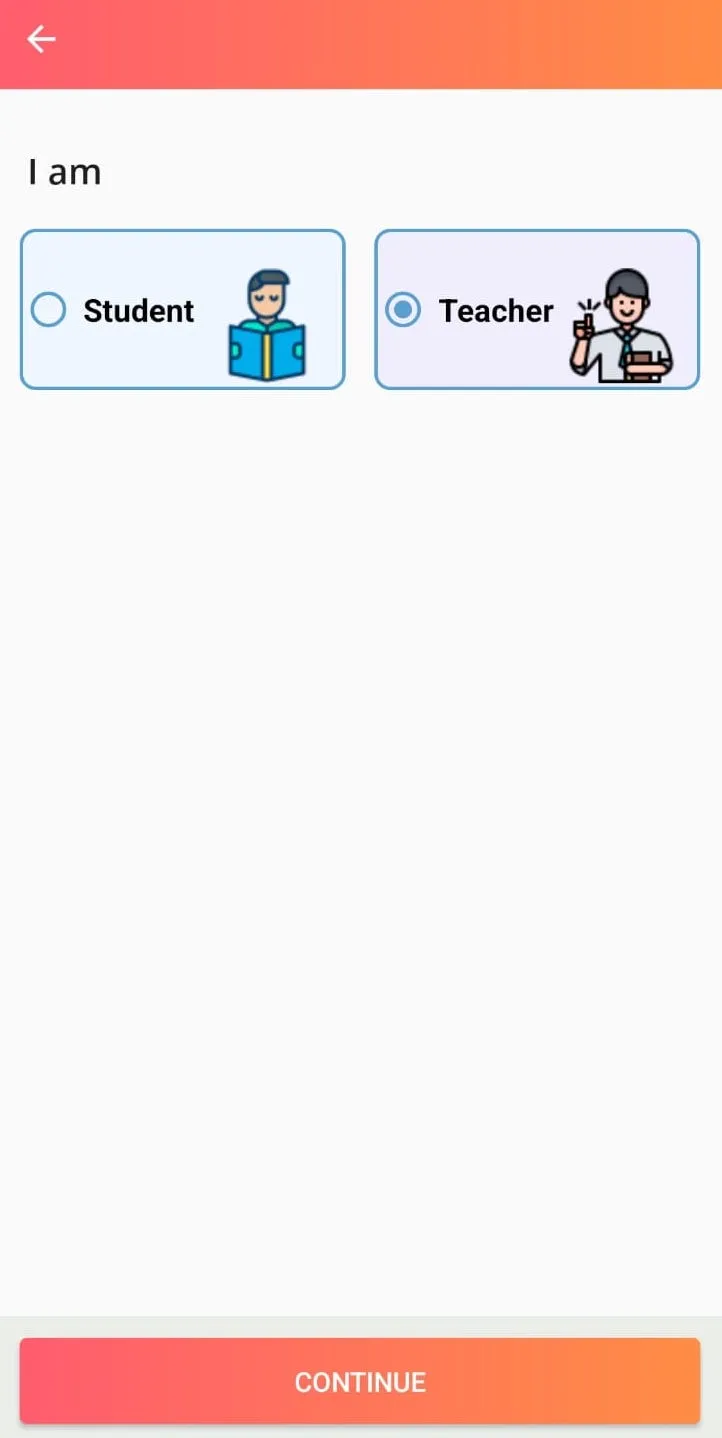
Task: Go back using the top arrow
Action: (x=41, y=39)
